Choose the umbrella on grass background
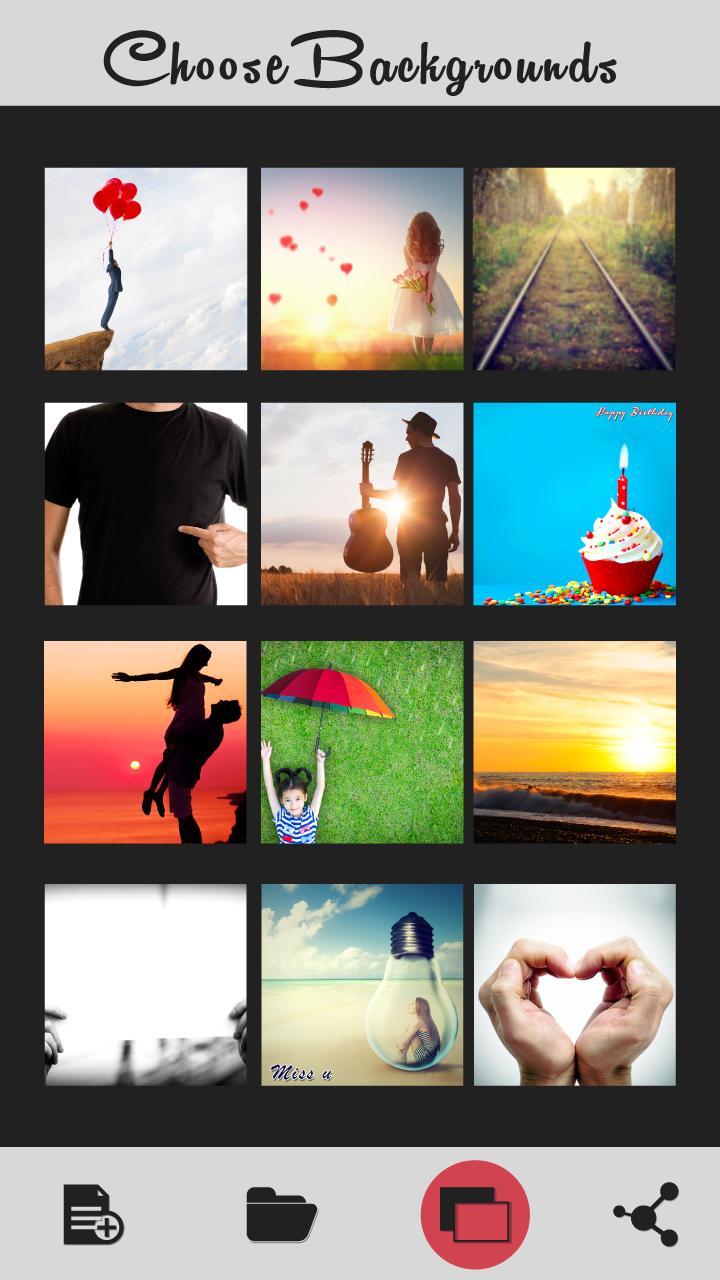This screenshot has height=1280, width=720. 362,742
